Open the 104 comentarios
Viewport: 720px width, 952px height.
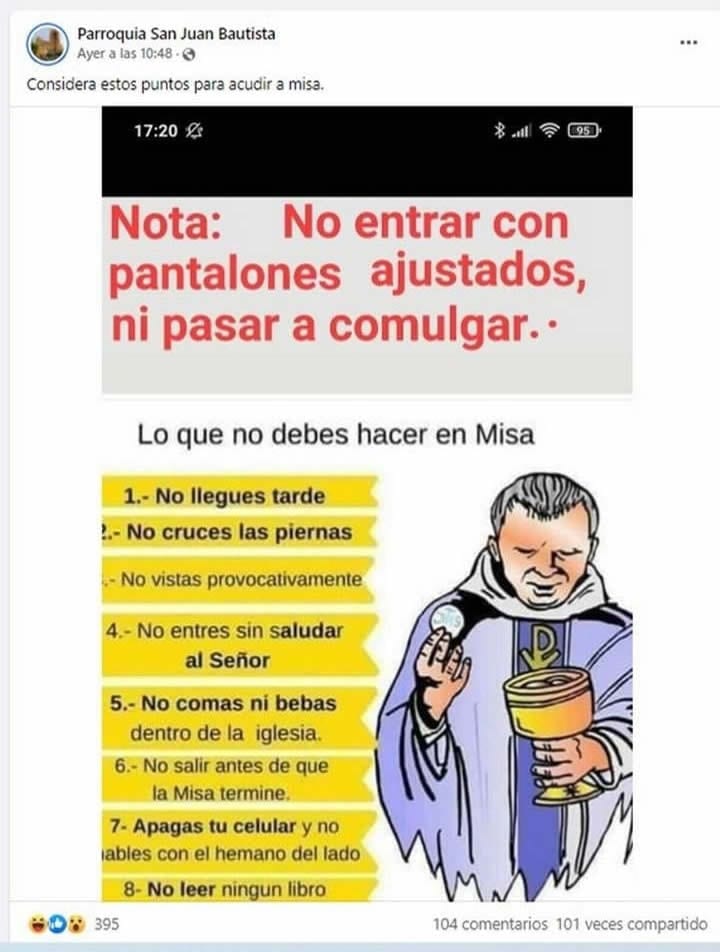(491, 924)
